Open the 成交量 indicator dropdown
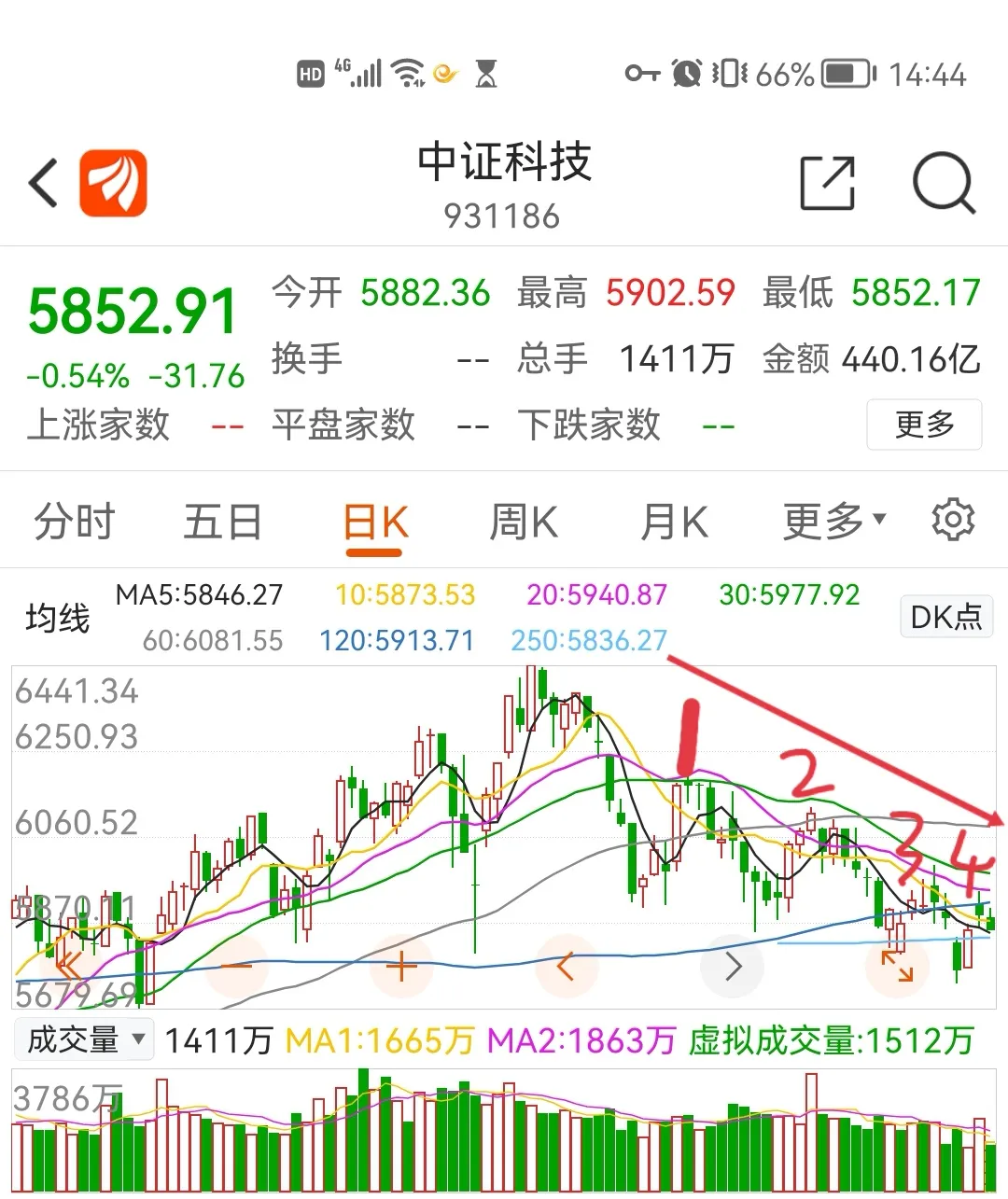 84,1039
